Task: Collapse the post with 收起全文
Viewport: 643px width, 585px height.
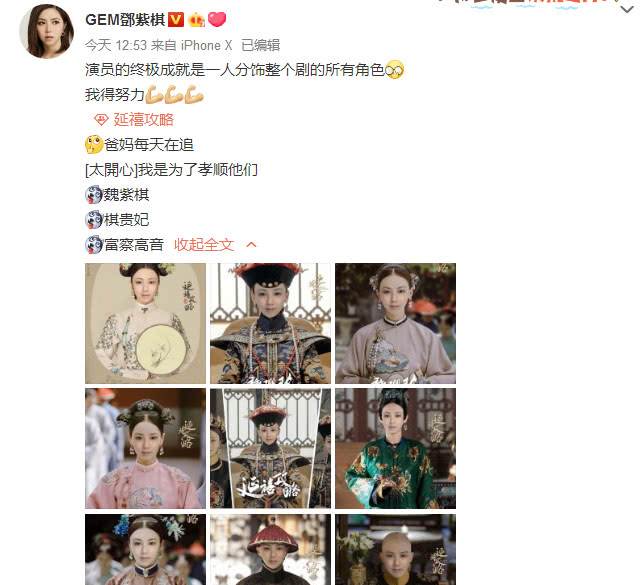Action: [205, 244]
